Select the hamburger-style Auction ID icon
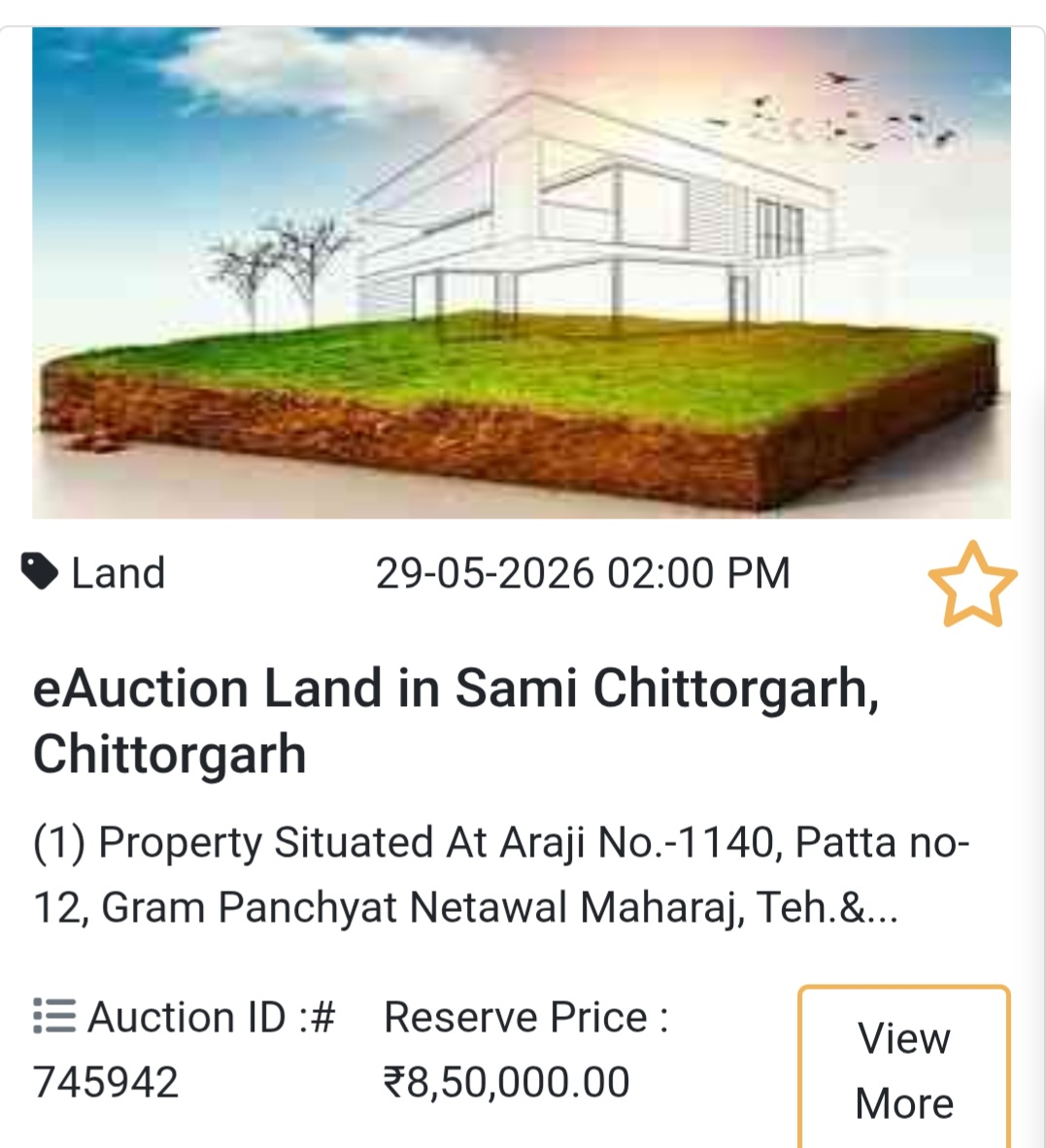 click(x=53, y=1015)
